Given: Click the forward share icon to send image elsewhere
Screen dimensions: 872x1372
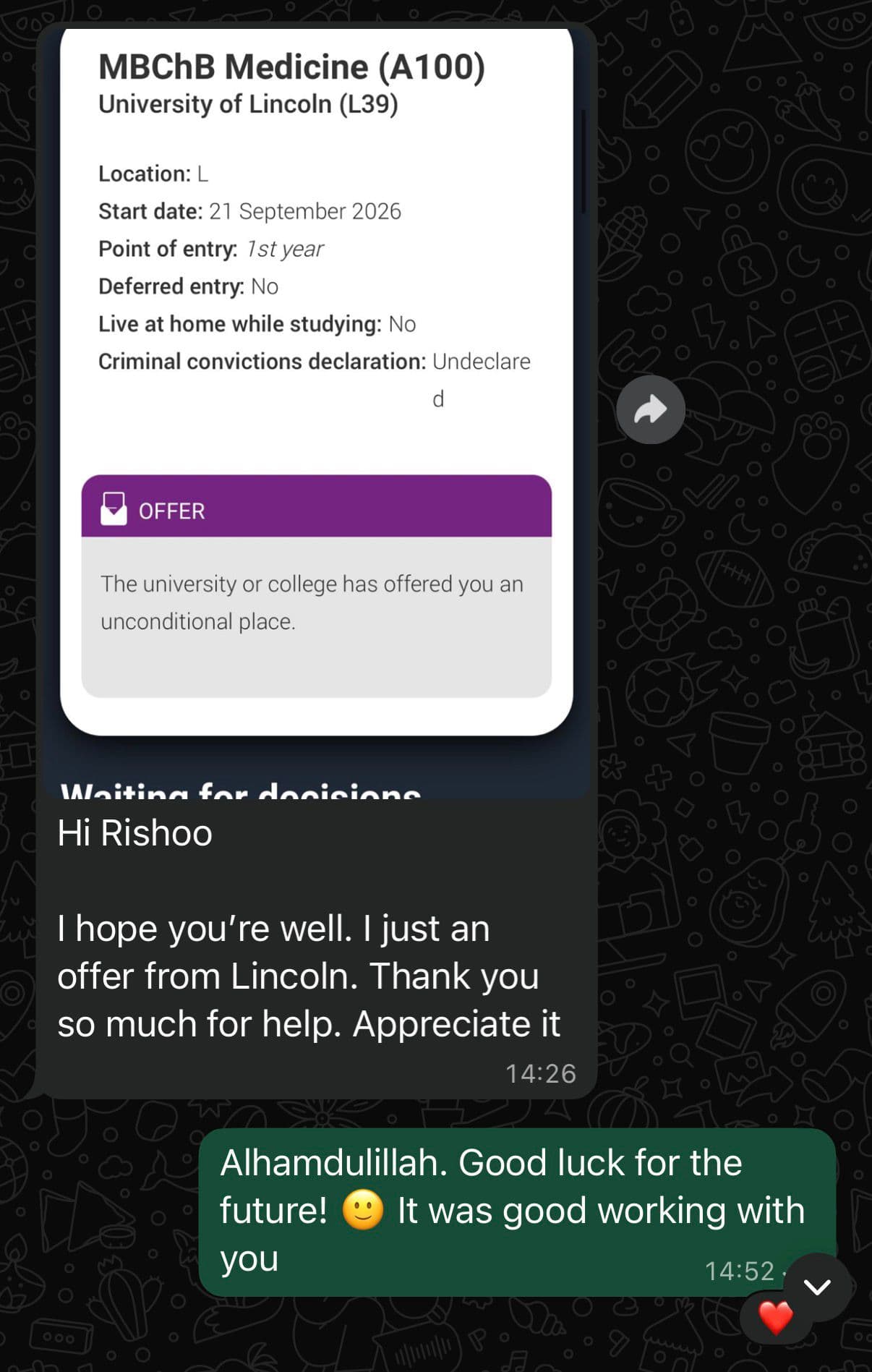Looking at the screenshot, I should coord(650,409).
